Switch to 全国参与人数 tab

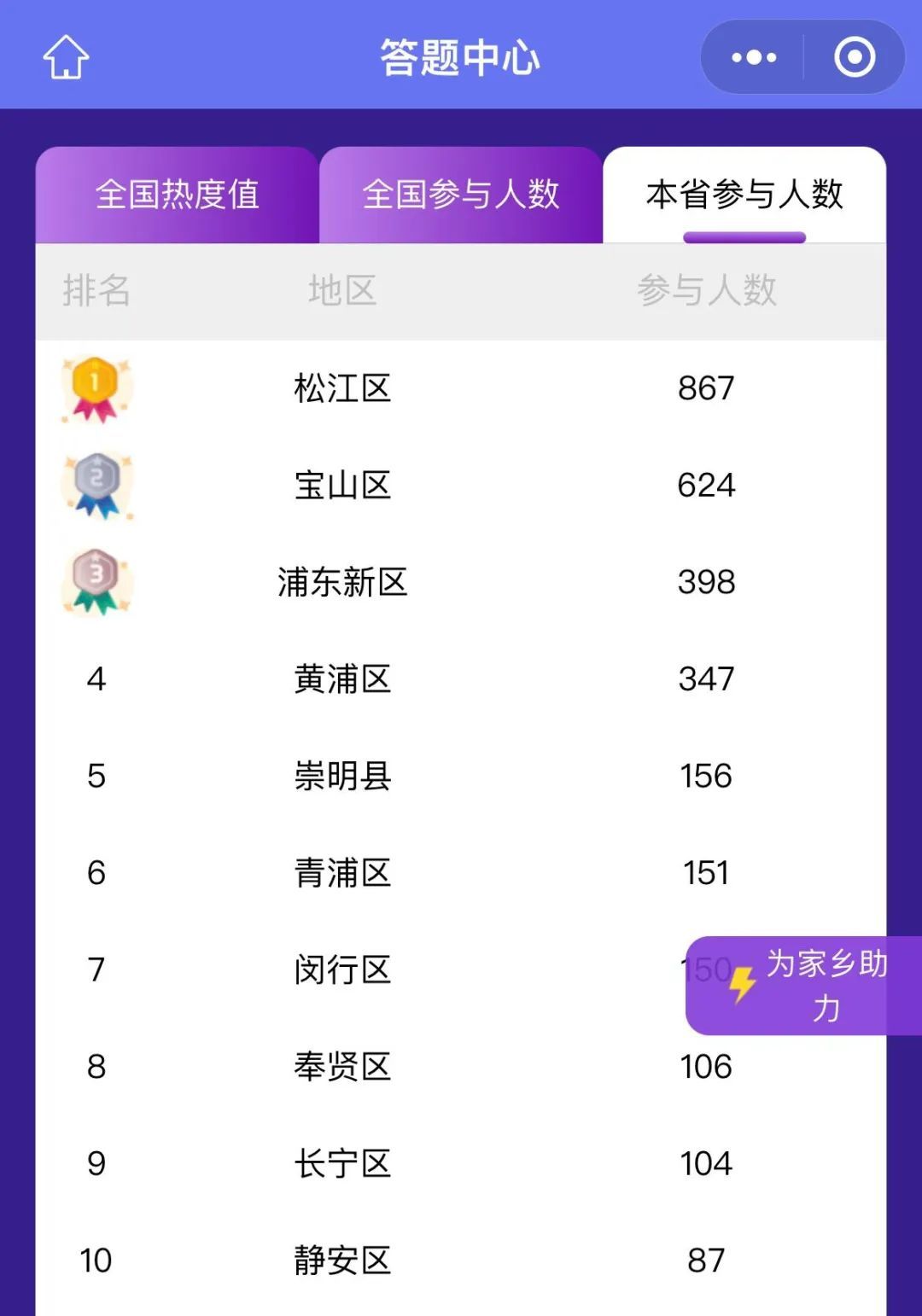pyautogui.click(x=461, y=195)
